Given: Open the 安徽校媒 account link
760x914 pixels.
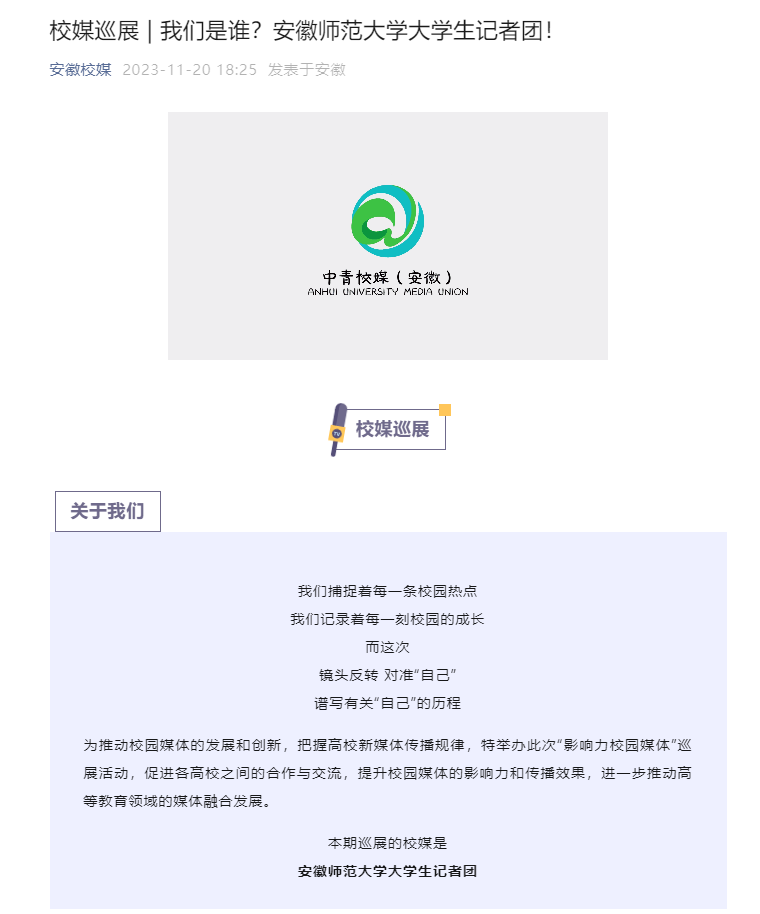Looking at the screenshot, I should [x=80, y=70].
